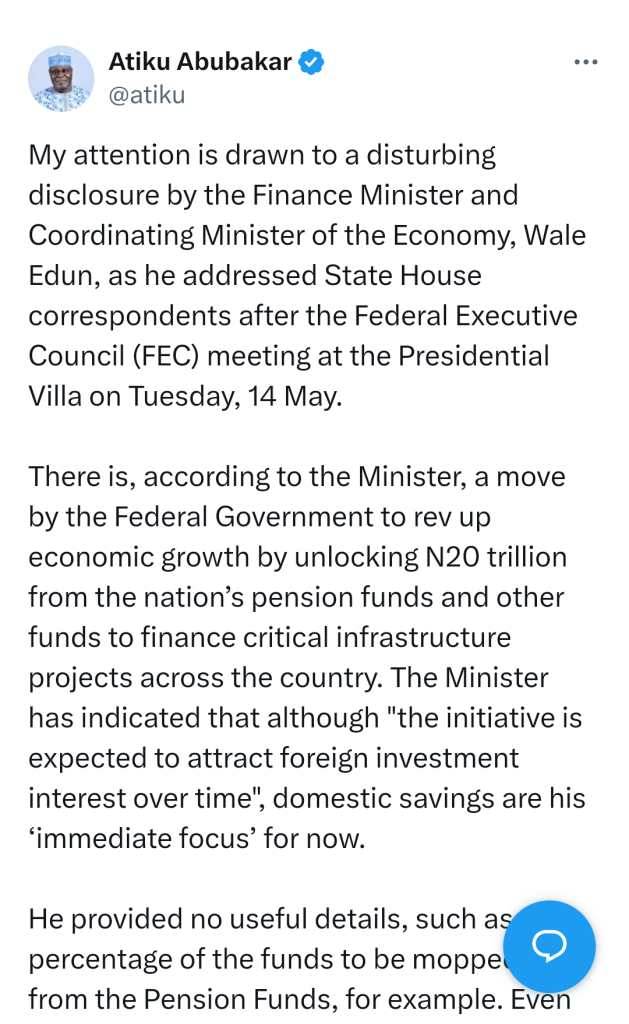Open the Atiku Abubakar name link
This screenshot has width=629, height=1024.
[x=200, y=62]
